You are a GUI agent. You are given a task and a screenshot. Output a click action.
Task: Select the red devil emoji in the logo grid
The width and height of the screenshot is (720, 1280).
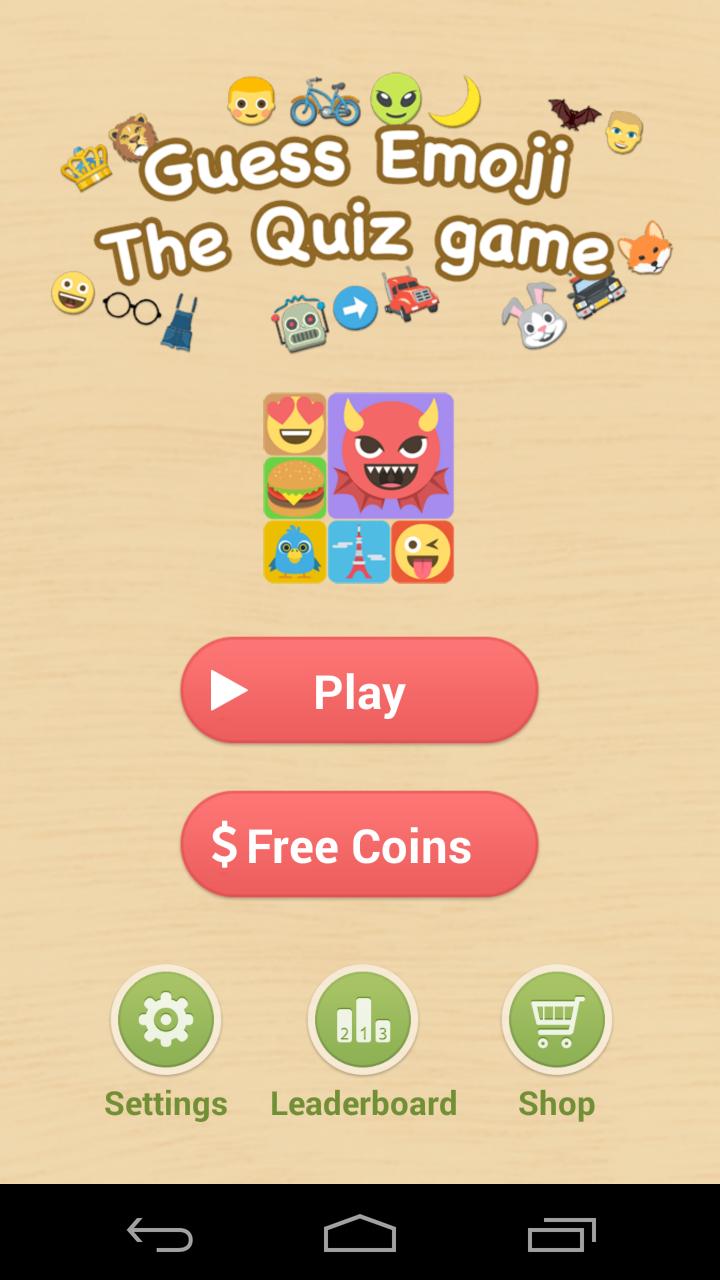(392, 456)
